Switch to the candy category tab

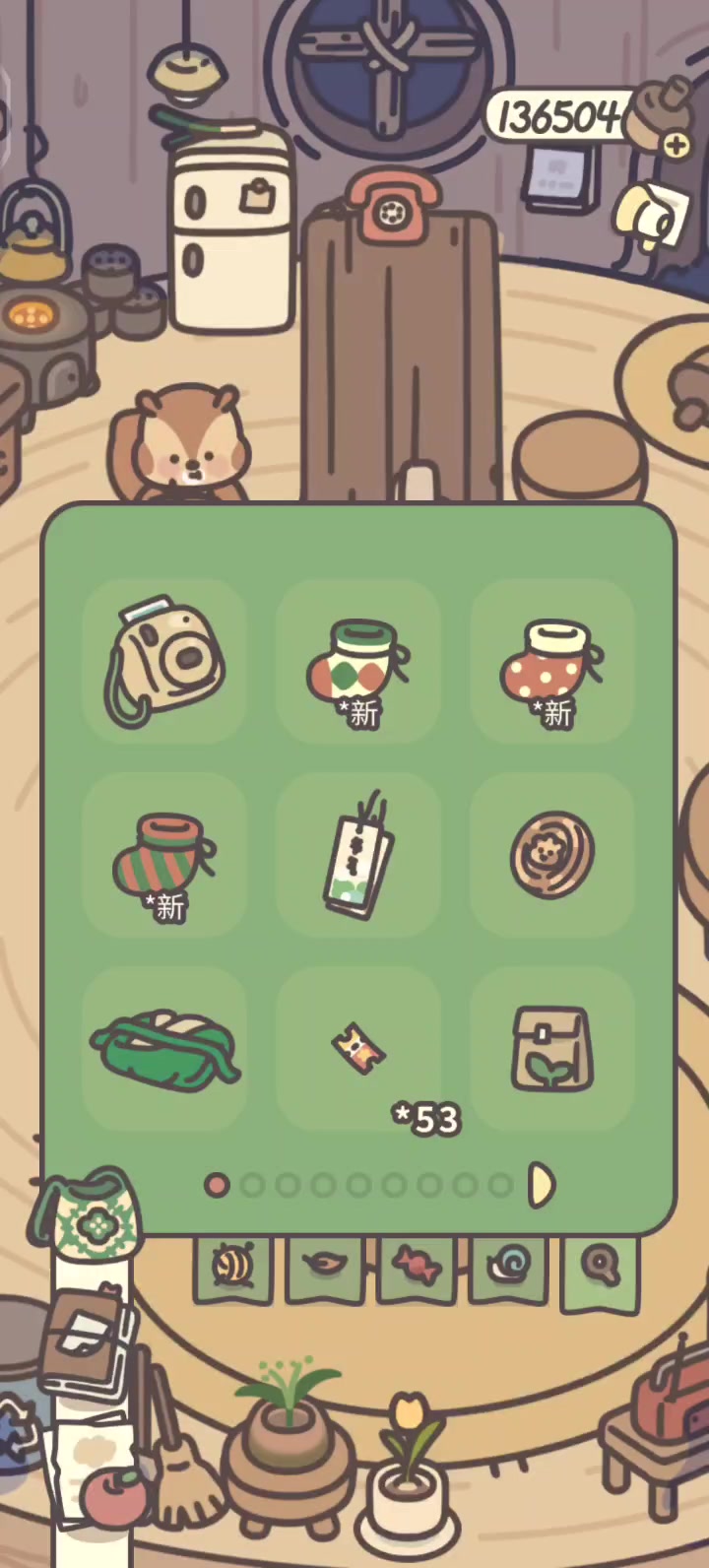[x=416, y=1267]
